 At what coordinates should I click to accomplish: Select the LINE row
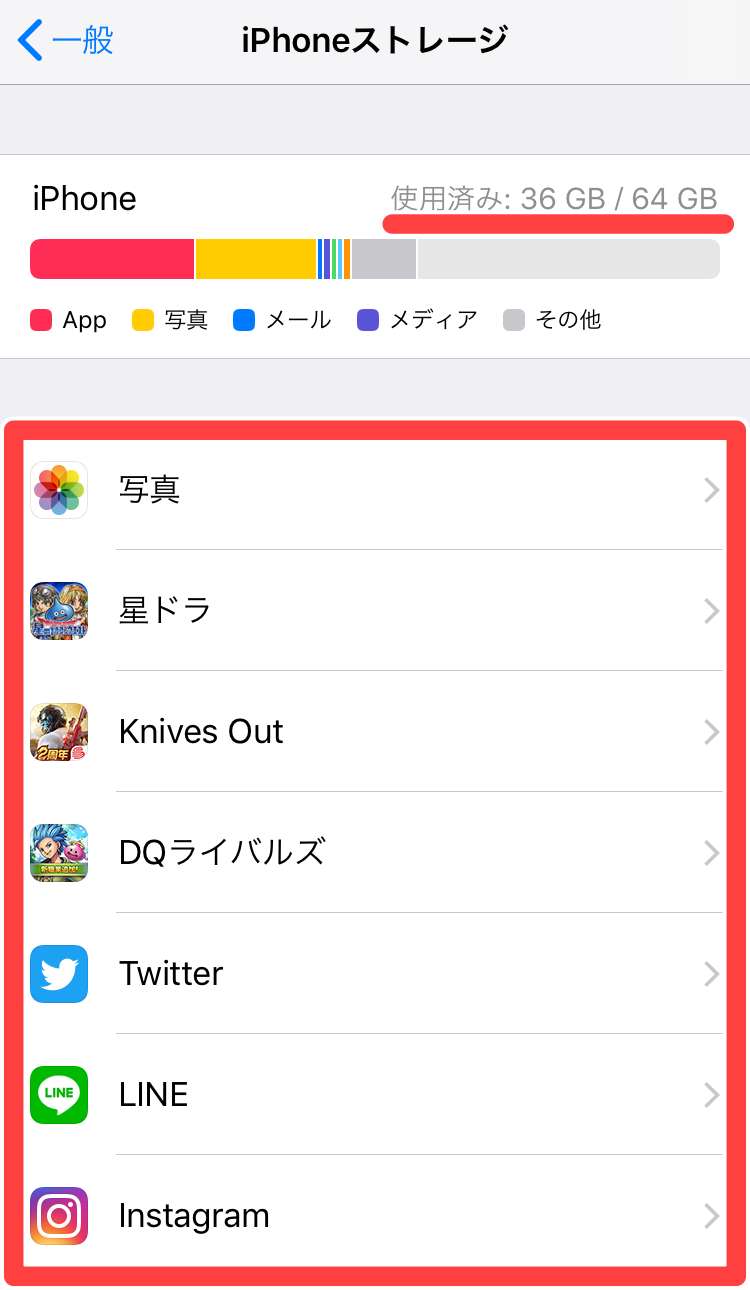click(375, 1095)
